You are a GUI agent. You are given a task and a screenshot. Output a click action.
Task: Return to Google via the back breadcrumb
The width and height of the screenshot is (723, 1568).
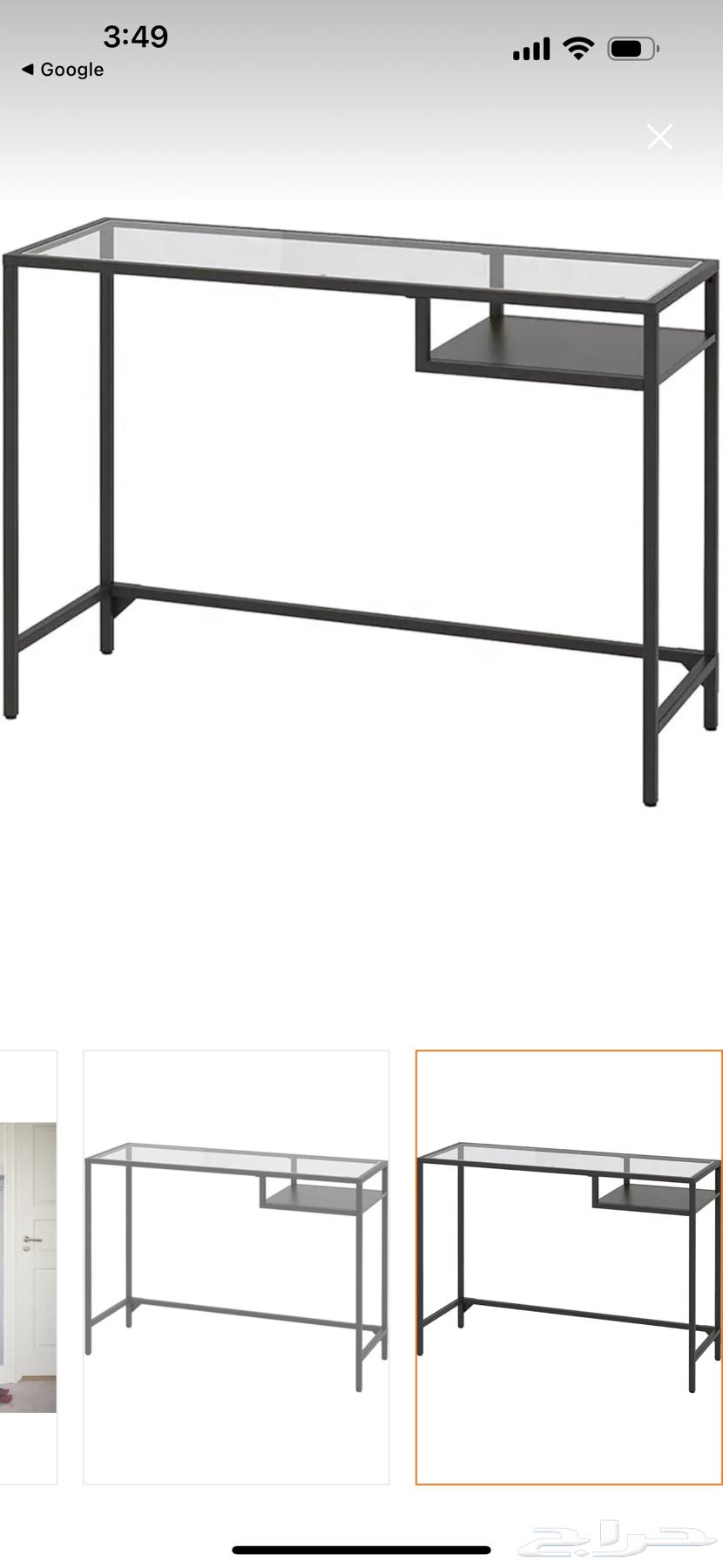click(63, 70)
